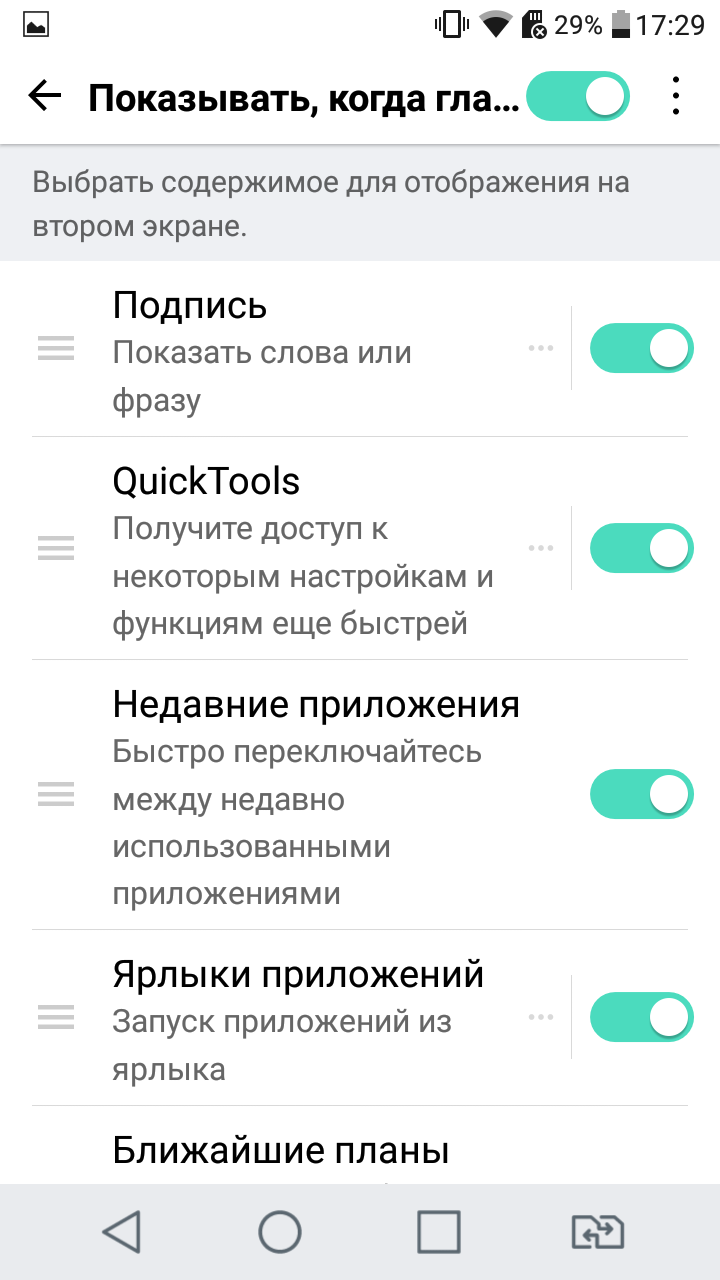
Task: Open Подпись more options dots
Action: tap(541, 348)
